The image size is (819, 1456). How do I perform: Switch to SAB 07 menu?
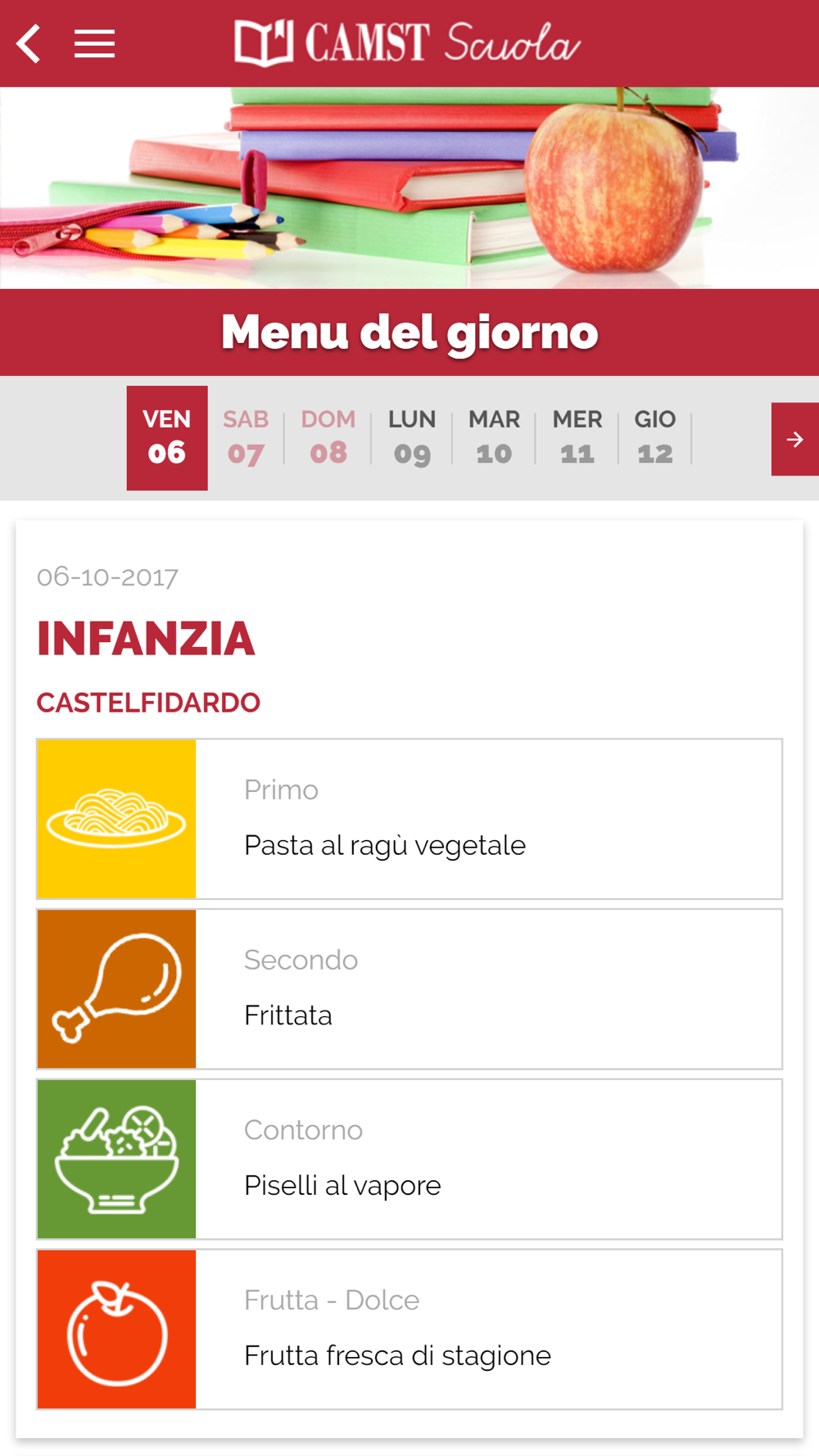coord(246,437)
